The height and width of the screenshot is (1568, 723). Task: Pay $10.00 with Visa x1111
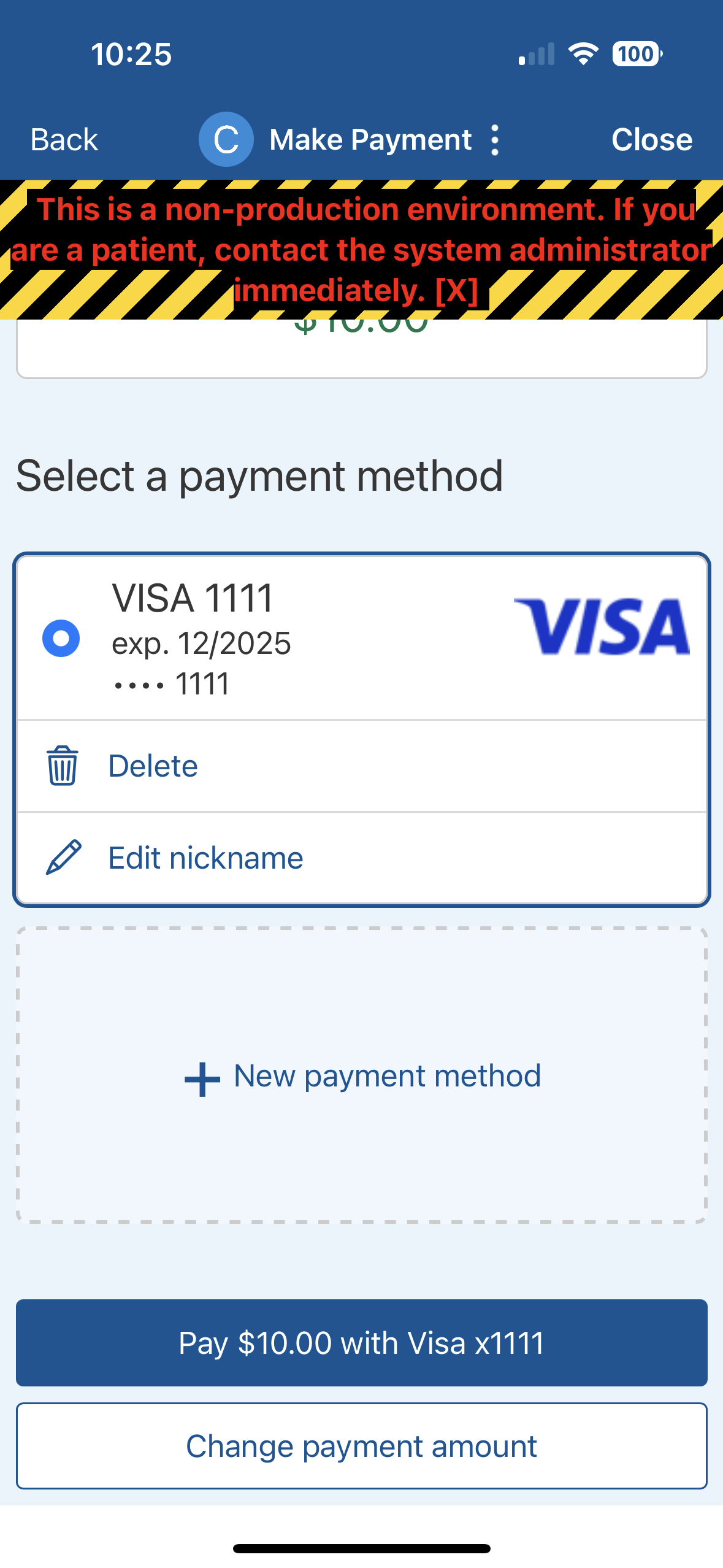(362, 1343)
